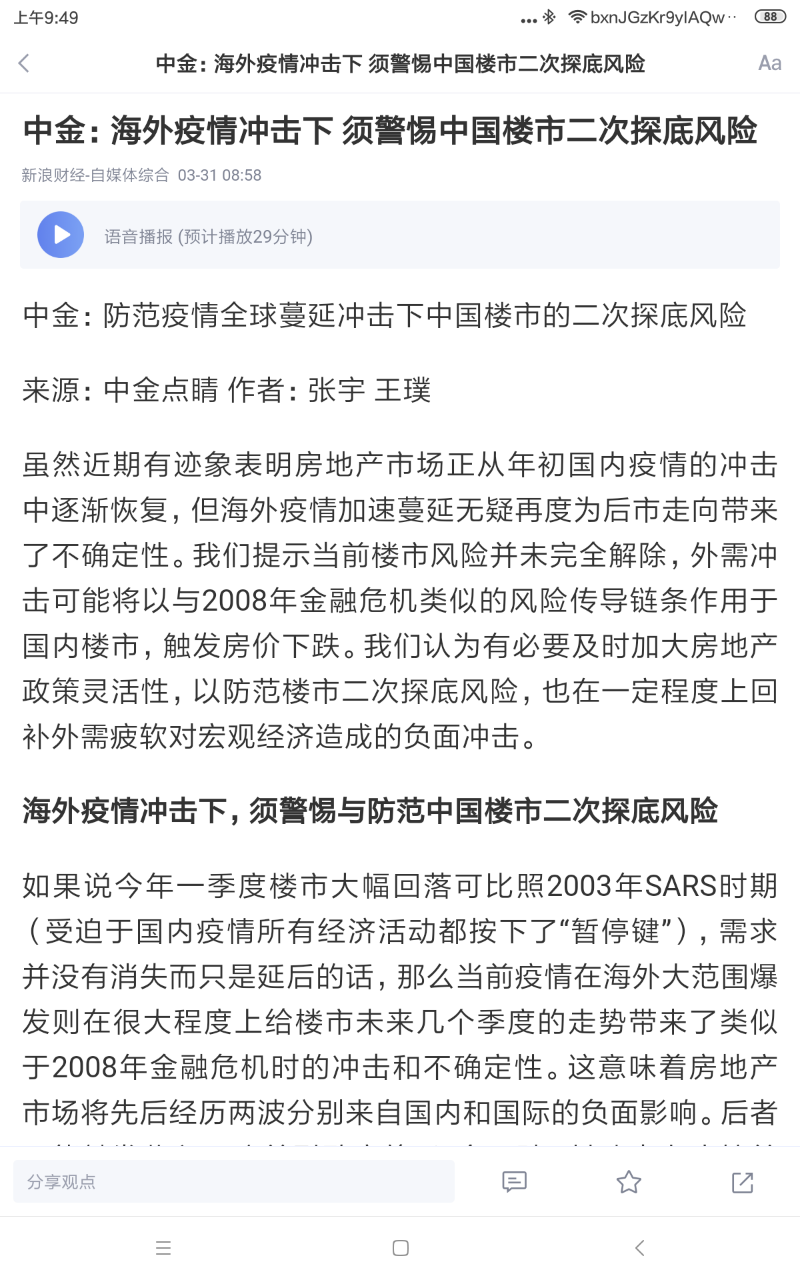Open the article comments icon
This screenshot has height=1280, width=800.
[514, 1182]
